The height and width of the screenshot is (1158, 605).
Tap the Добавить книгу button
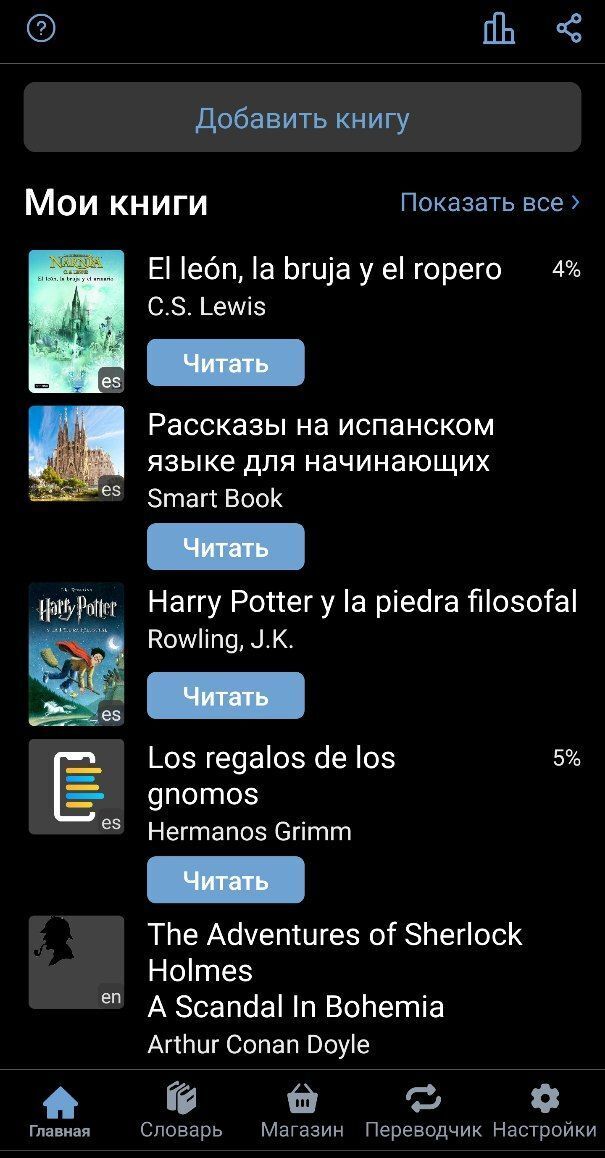[x=302, y=117]
